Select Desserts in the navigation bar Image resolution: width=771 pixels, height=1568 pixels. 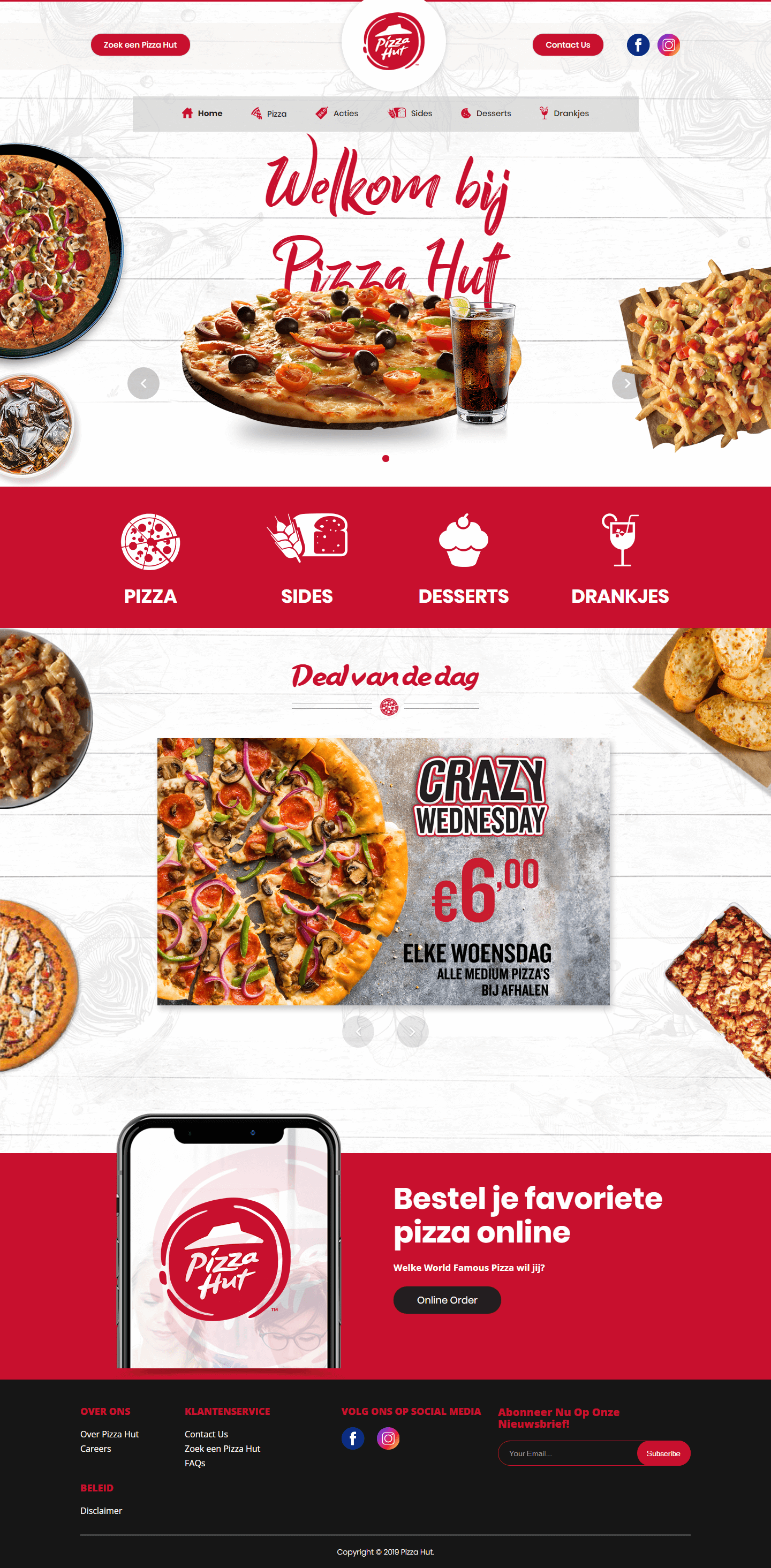click(486, 113)
